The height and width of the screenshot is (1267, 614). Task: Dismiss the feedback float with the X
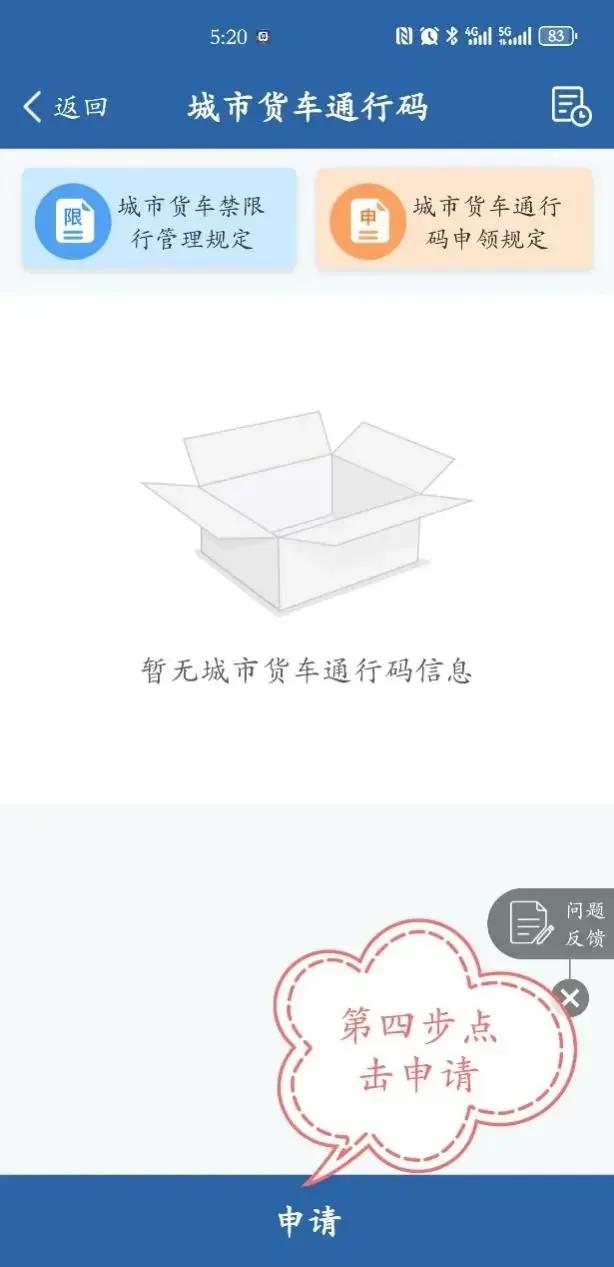click(x=570, y=997)
